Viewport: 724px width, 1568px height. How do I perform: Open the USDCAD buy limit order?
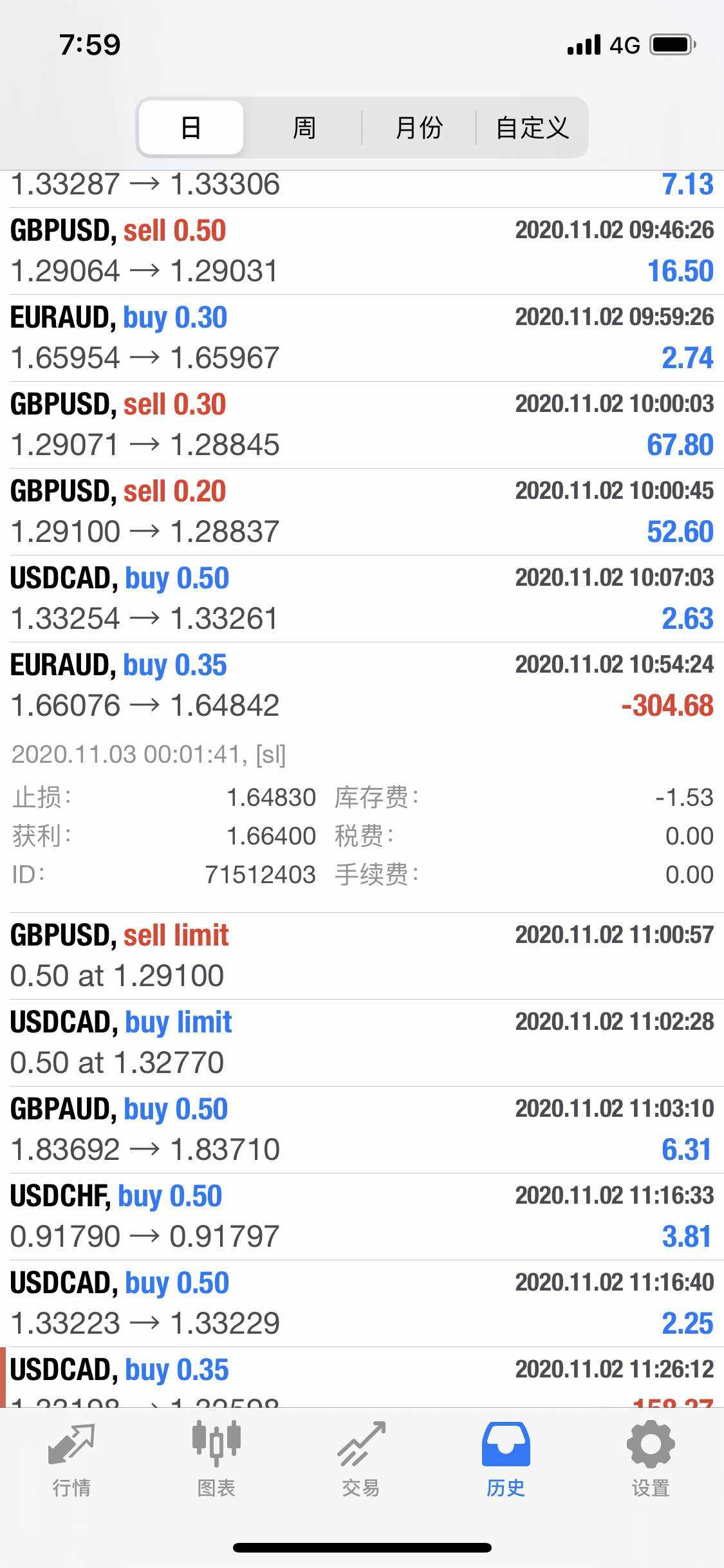point(362,1043)
